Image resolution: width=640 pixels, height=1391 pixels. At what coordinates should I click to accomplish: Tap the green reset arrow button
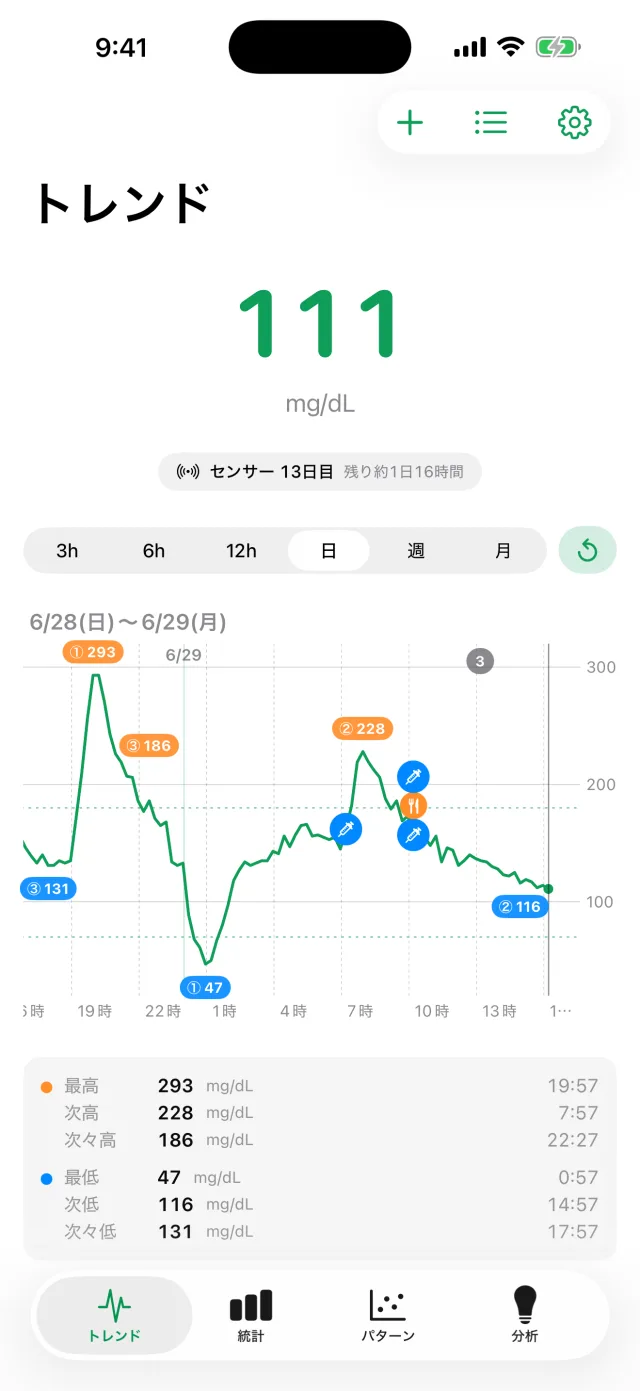coord(588,551)
